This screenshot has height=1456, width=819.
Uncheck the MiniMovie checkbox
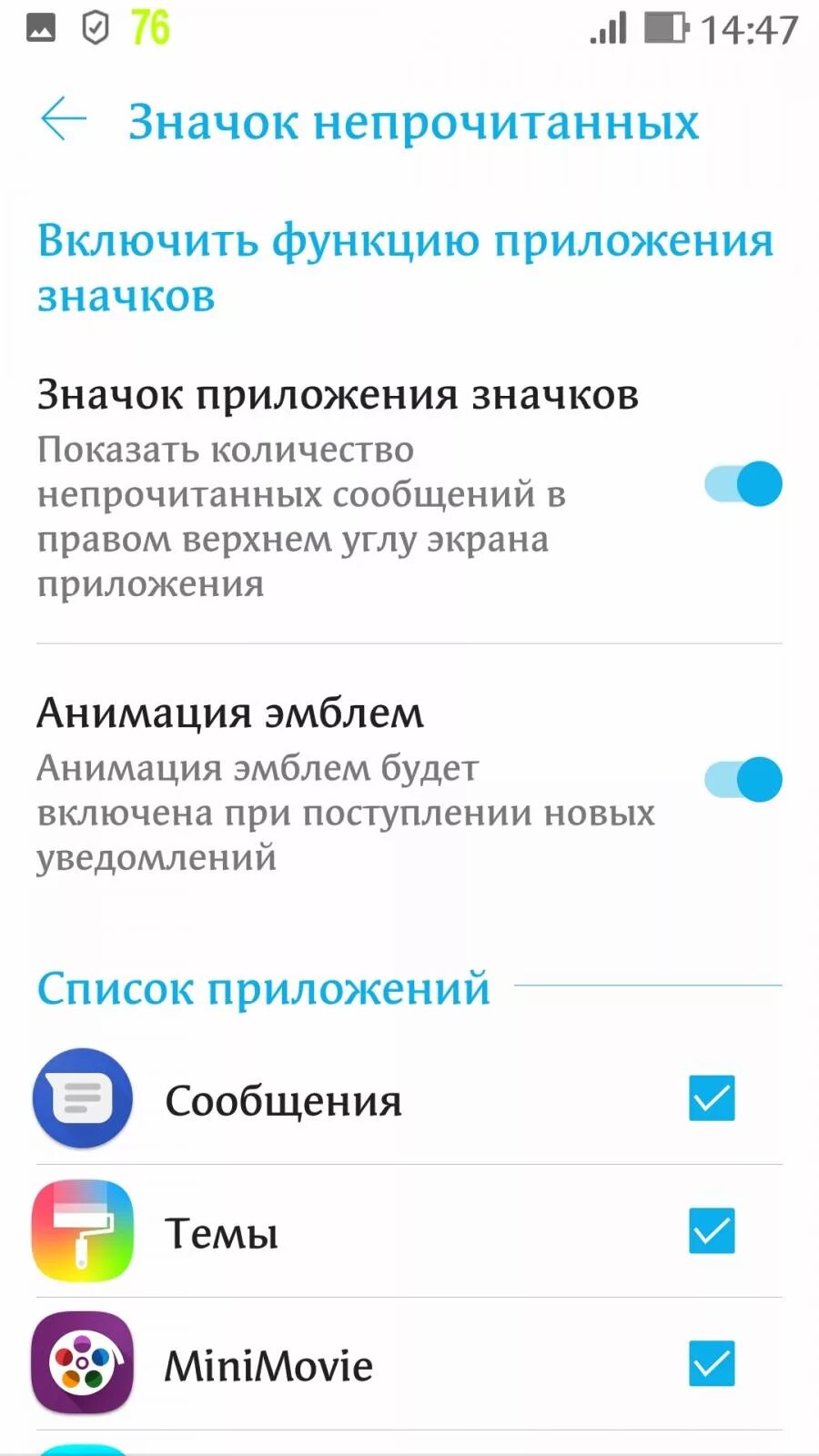click(x=712, y=1363)
